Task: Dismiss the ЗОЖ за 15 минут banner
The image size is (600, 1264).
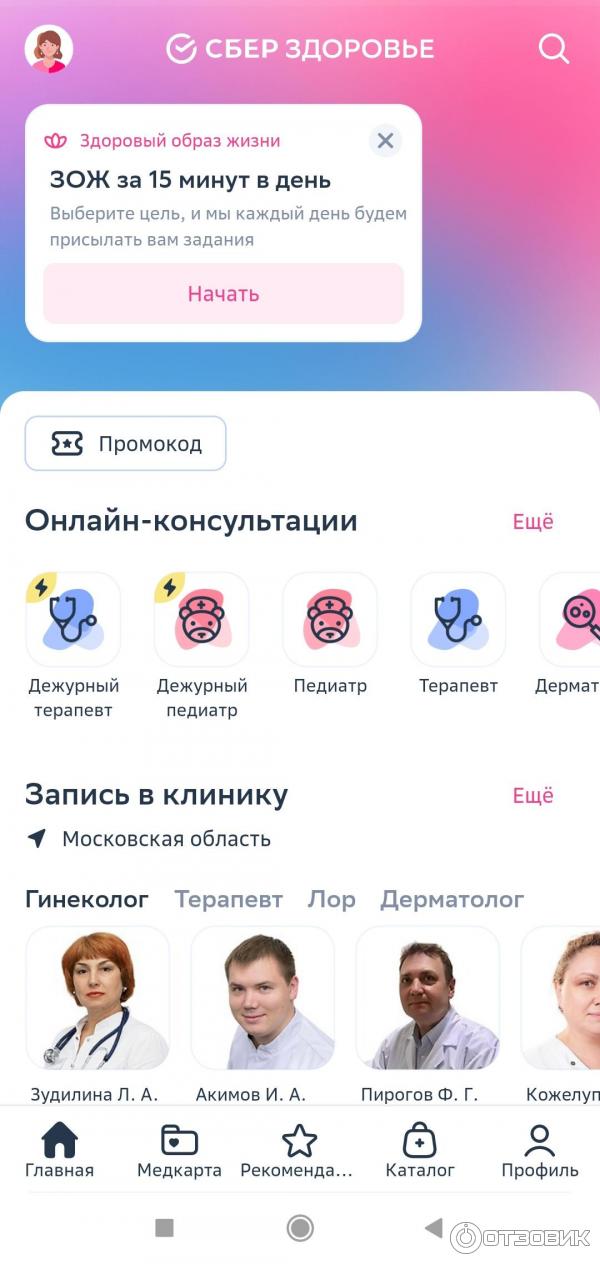Action: tap(385, 140)
